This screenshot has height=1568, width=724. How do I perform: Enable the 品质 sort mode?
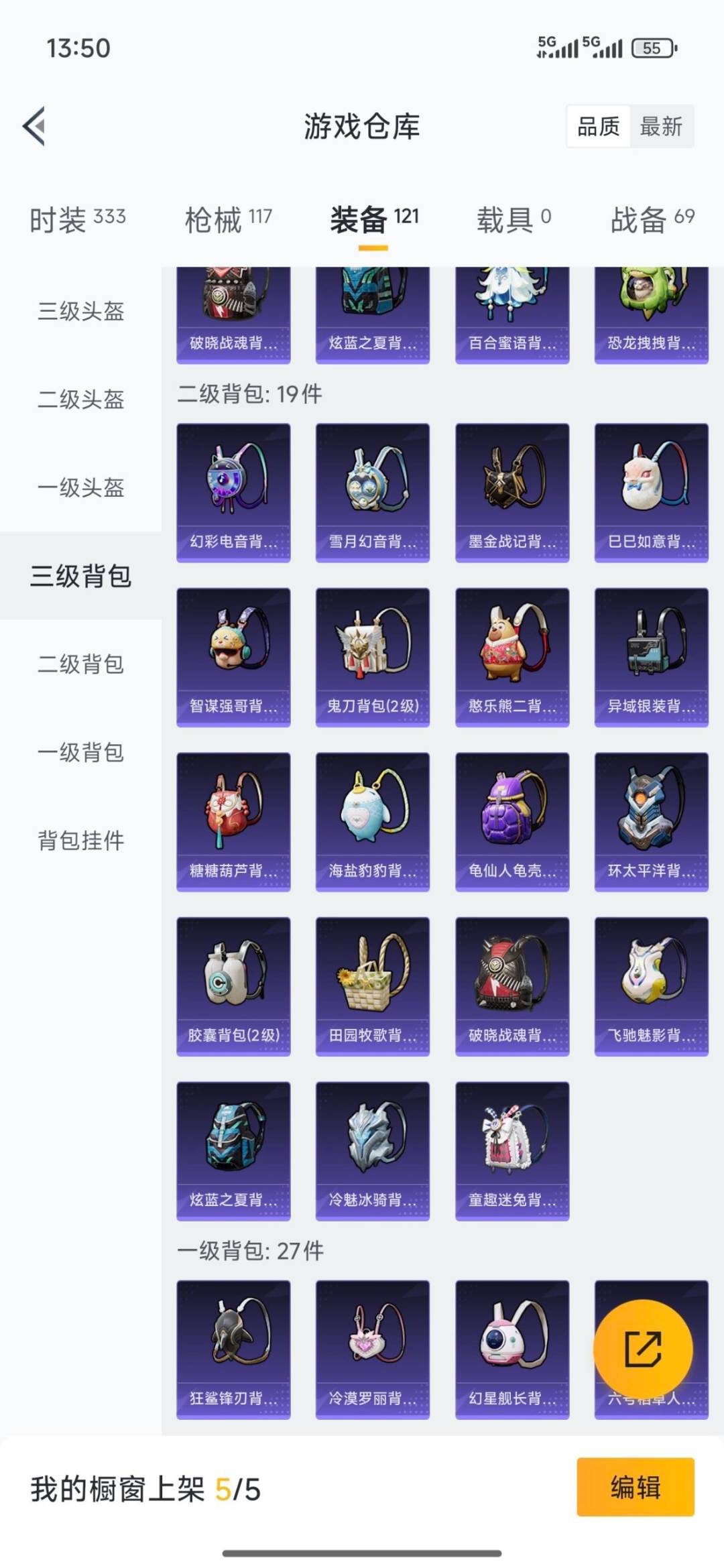coord(599,127)
